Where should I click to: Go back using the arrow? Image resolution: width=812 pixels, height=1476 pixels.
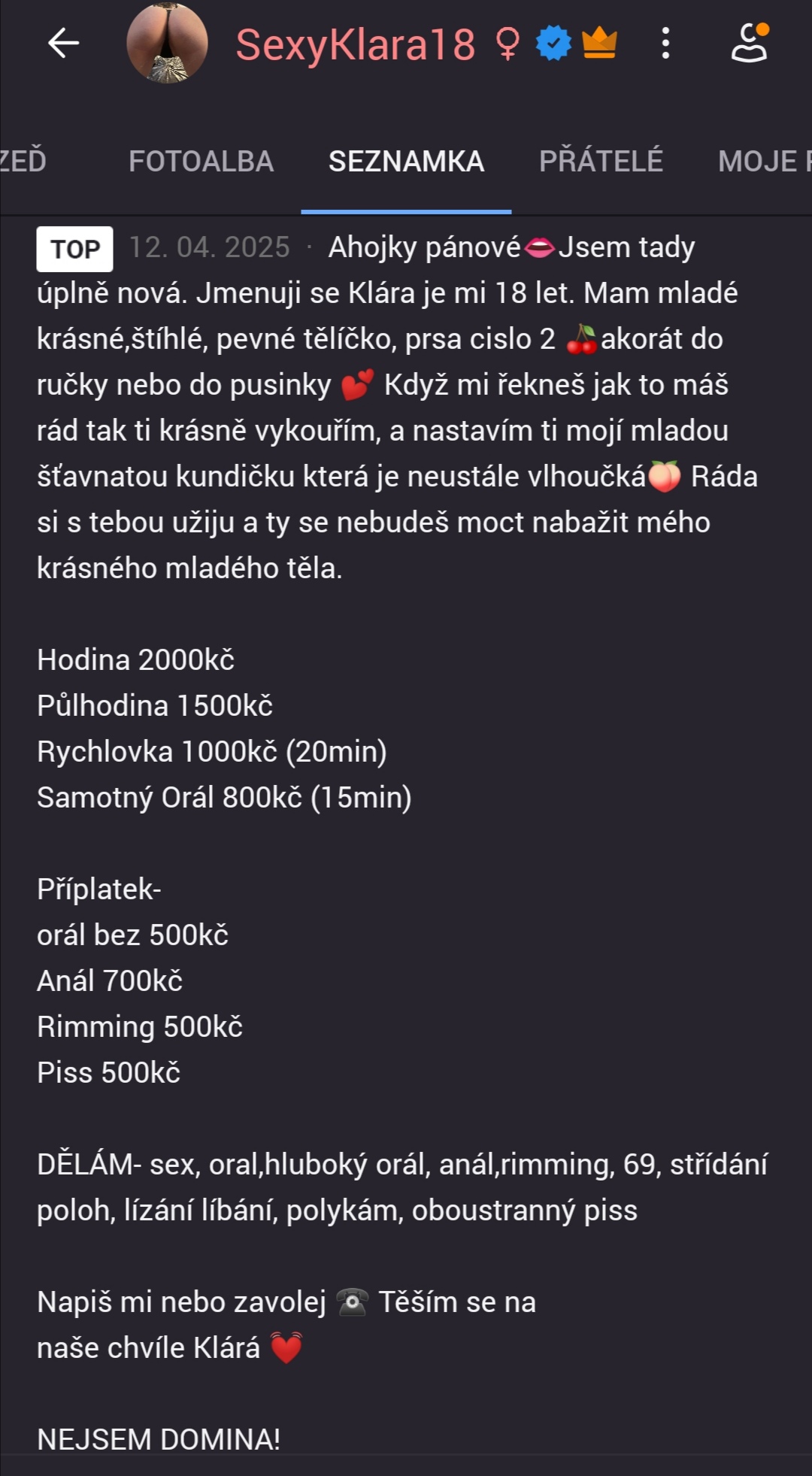pos(64,44)
